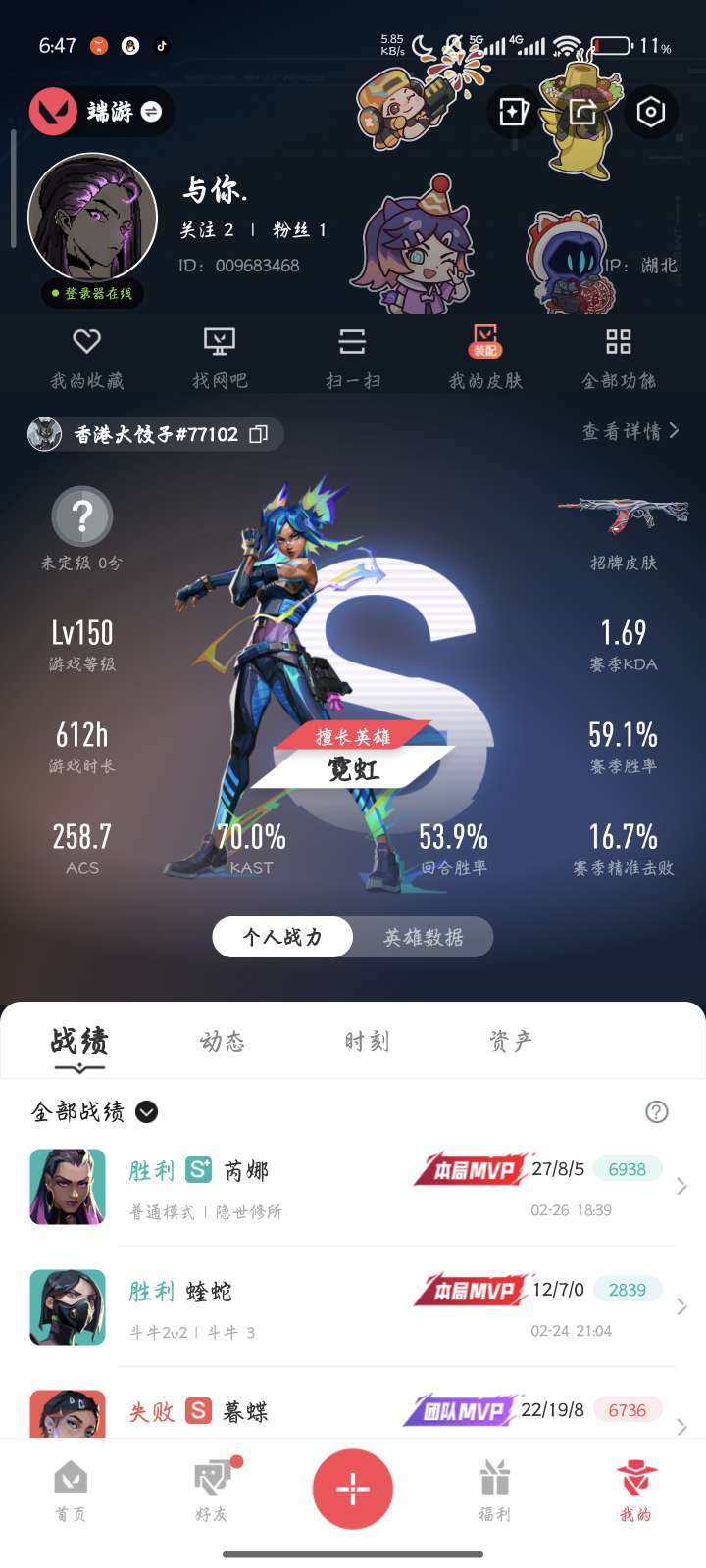Screen dimensions: 706x1568
Task: Open the settings hexagon icon
Action: point(650,112)
